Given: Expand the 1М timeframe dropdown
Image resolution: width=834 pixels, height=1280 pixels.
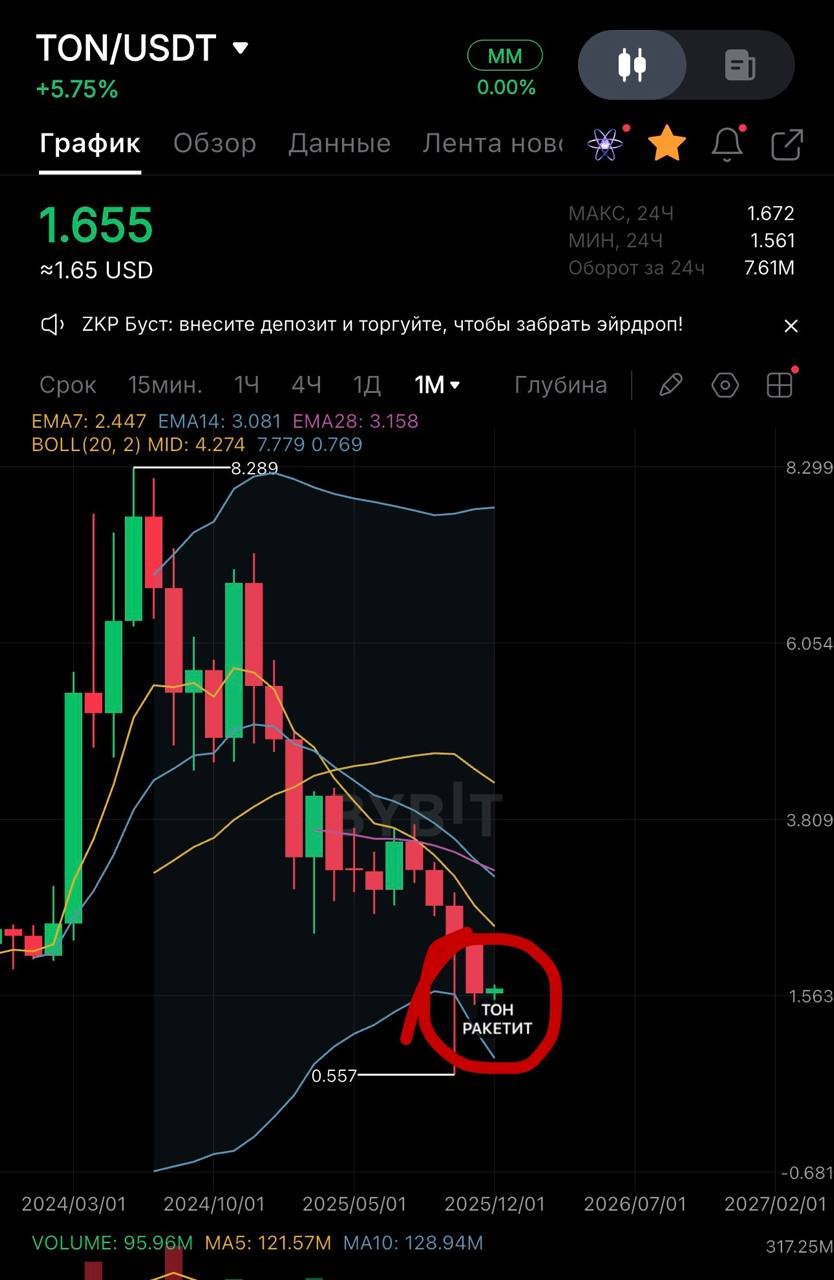Looking at the screenshot, I should click(x=437, y=385).
